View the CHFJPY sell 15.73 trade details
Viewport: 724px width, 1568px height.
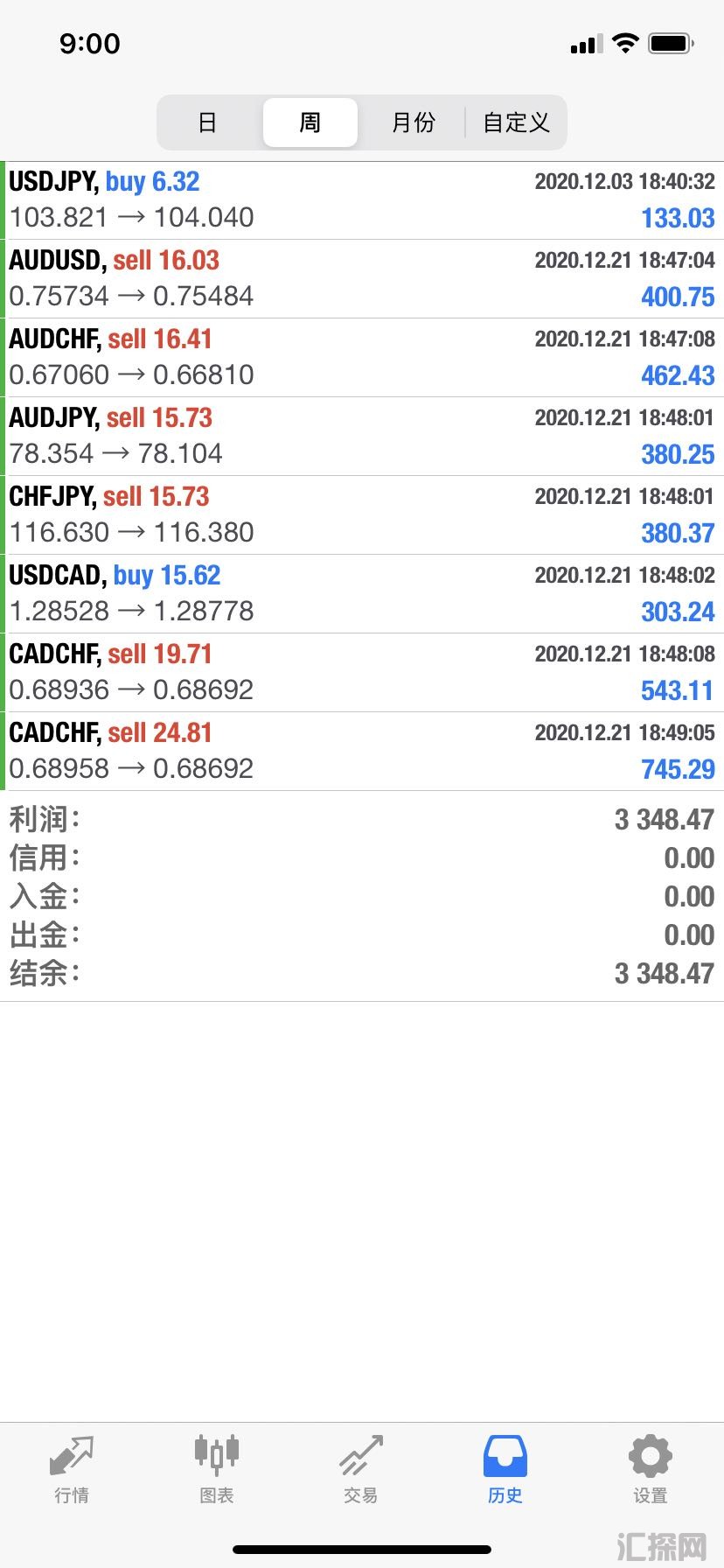[x=362, y=515]
